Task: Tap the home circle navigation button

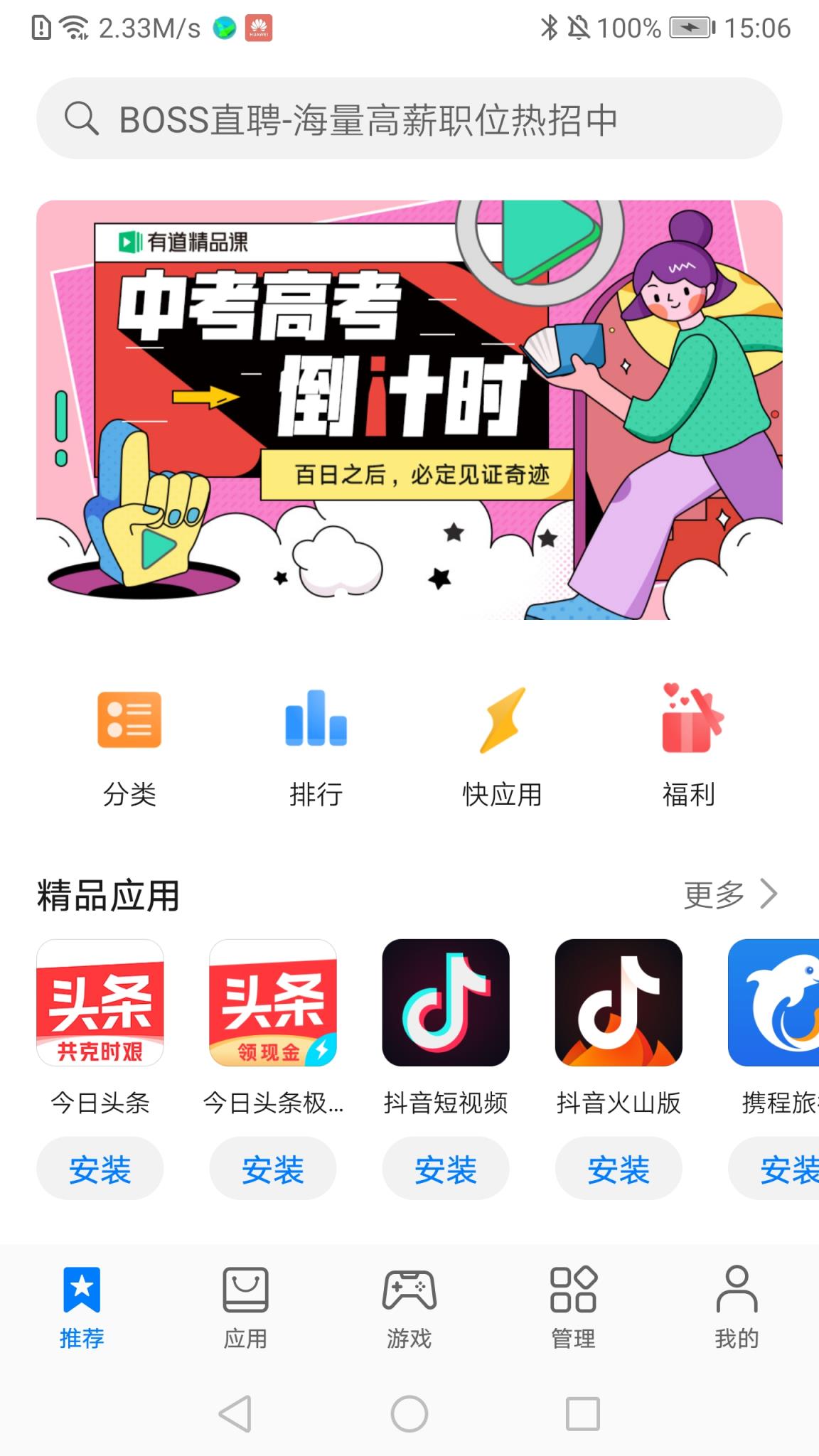Action: [x=409, y=1415]
